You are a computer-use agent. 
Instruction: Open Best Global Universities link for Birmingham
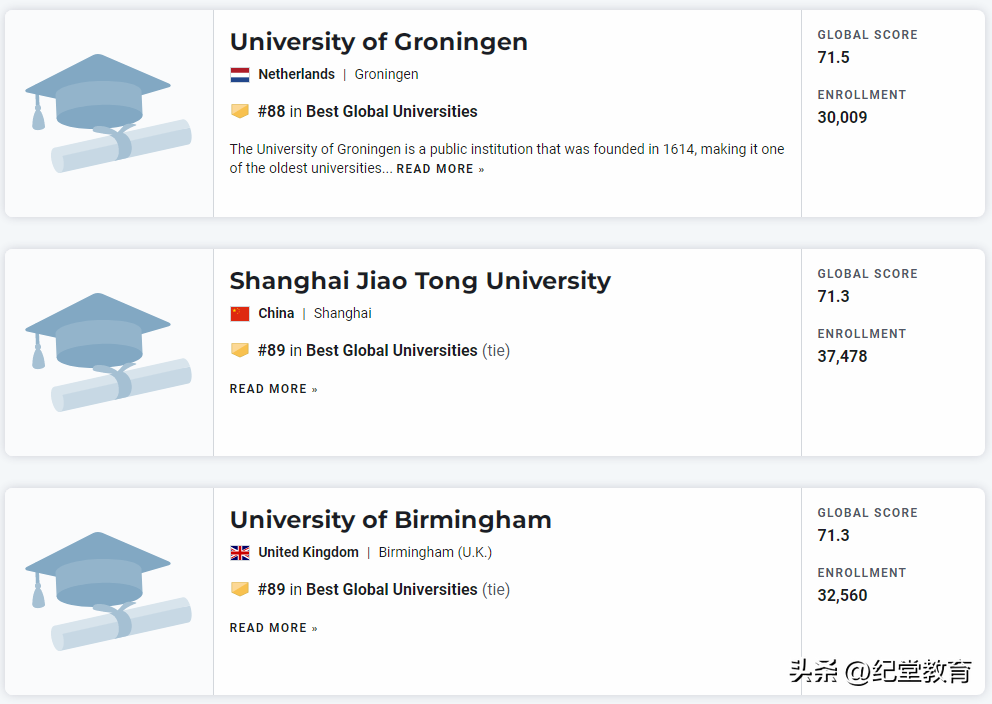pos(391,589)
